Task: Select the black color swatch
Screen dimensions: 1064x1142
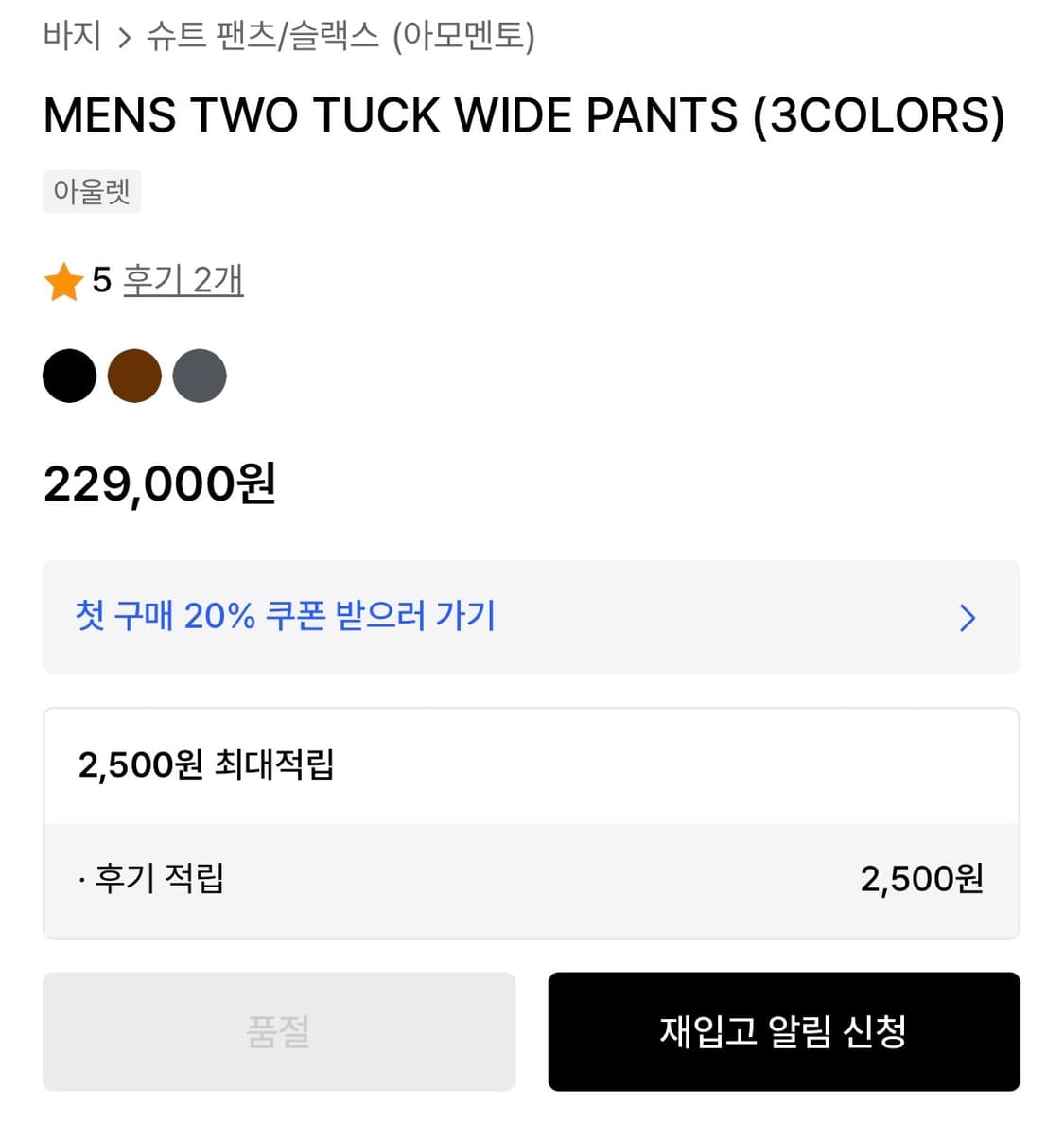Action: pos(68,376)
